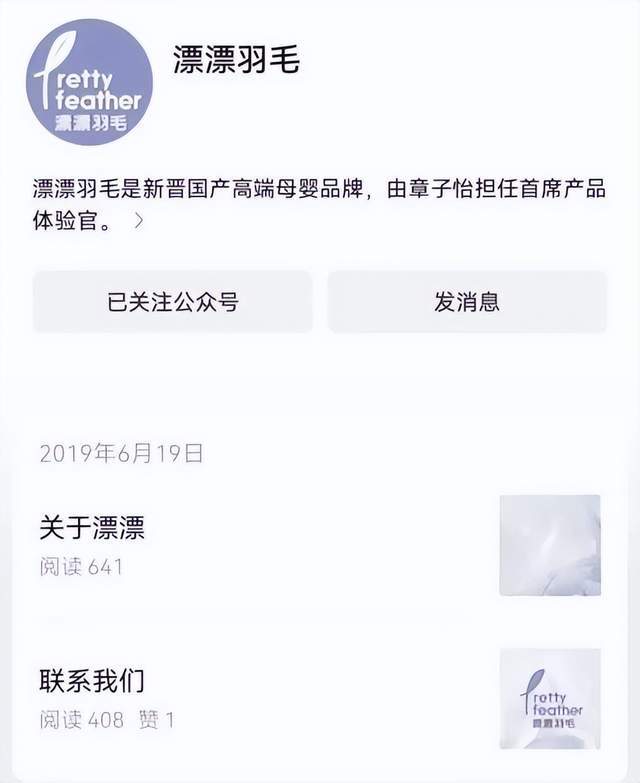640x783 pixels.
Task: Tap 发消息 to send a message
Action: tap(467, 302)
